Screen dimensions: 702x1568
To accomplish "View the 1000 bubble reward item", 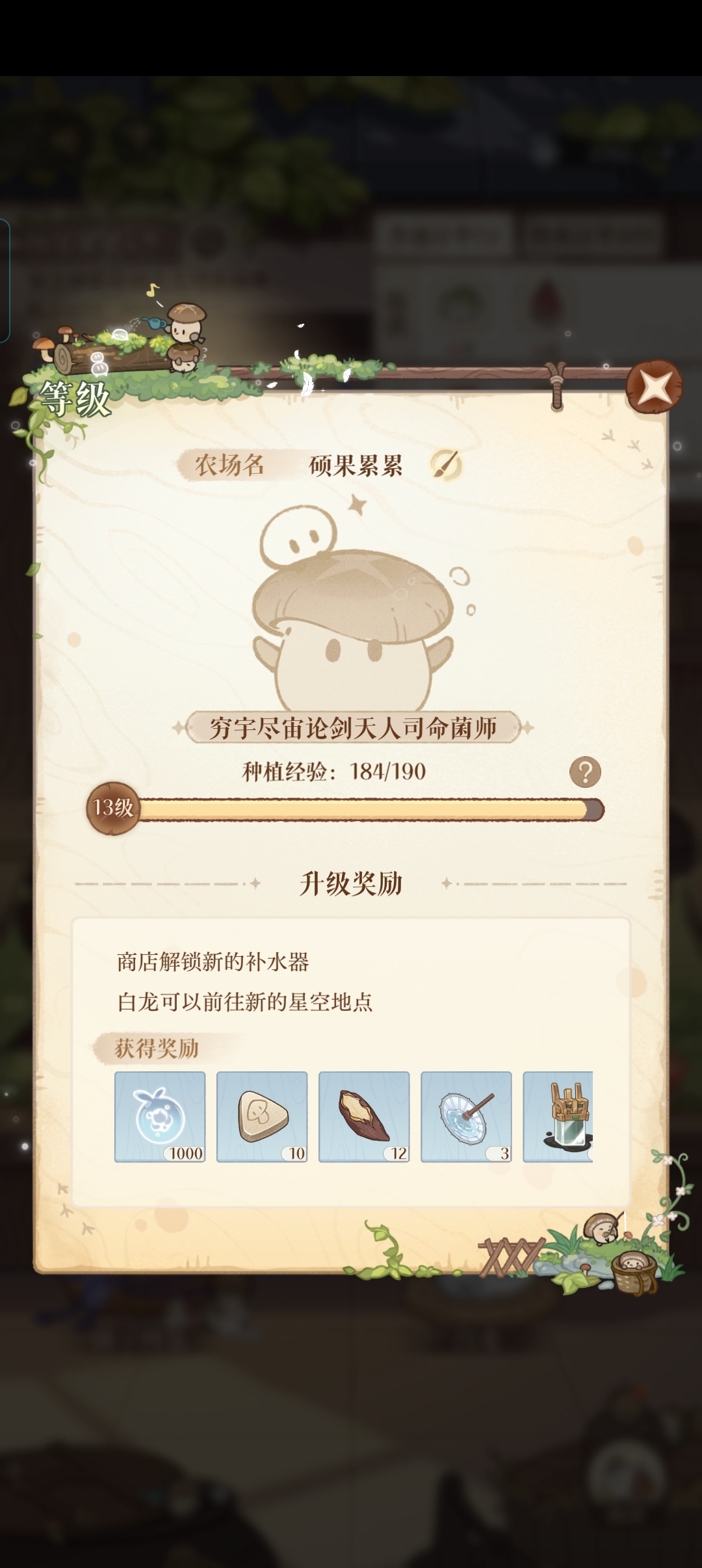I will coord(160,1117).
